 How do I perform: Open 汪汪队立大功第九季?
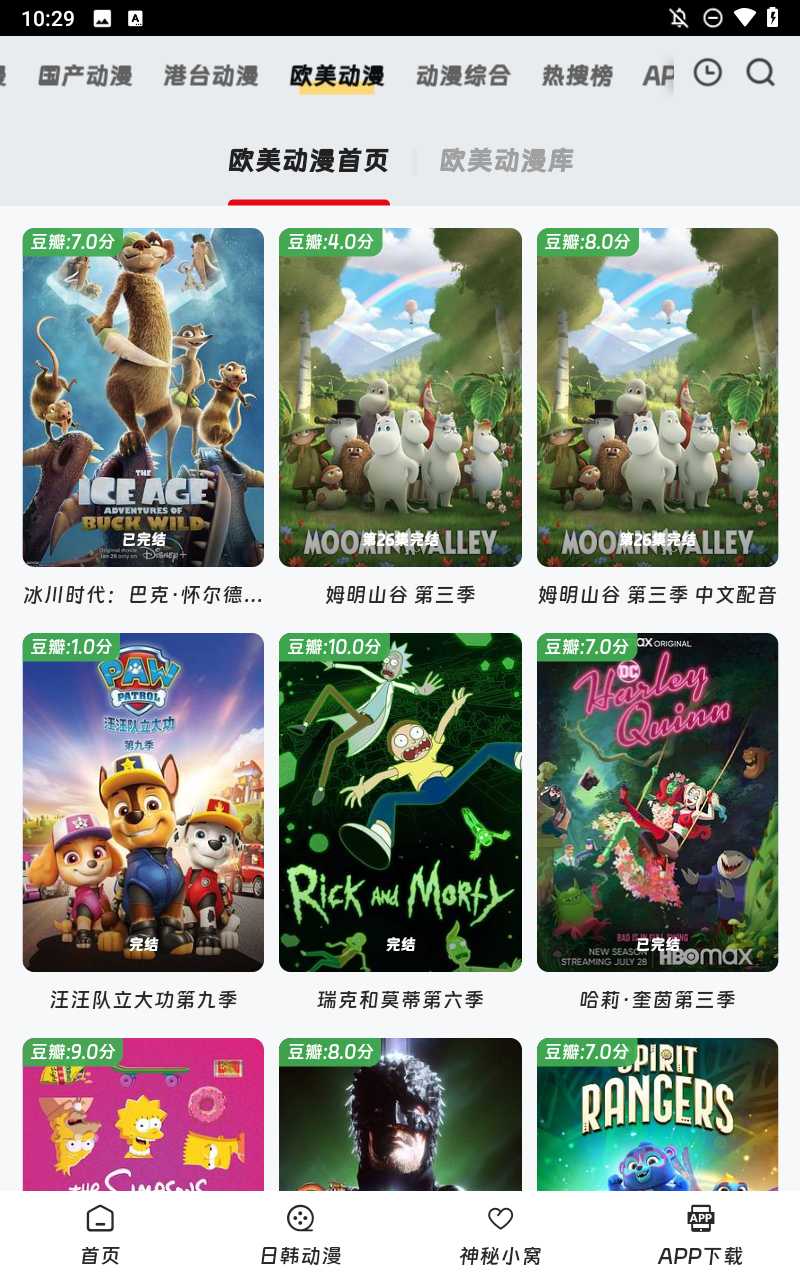(143, 802)
